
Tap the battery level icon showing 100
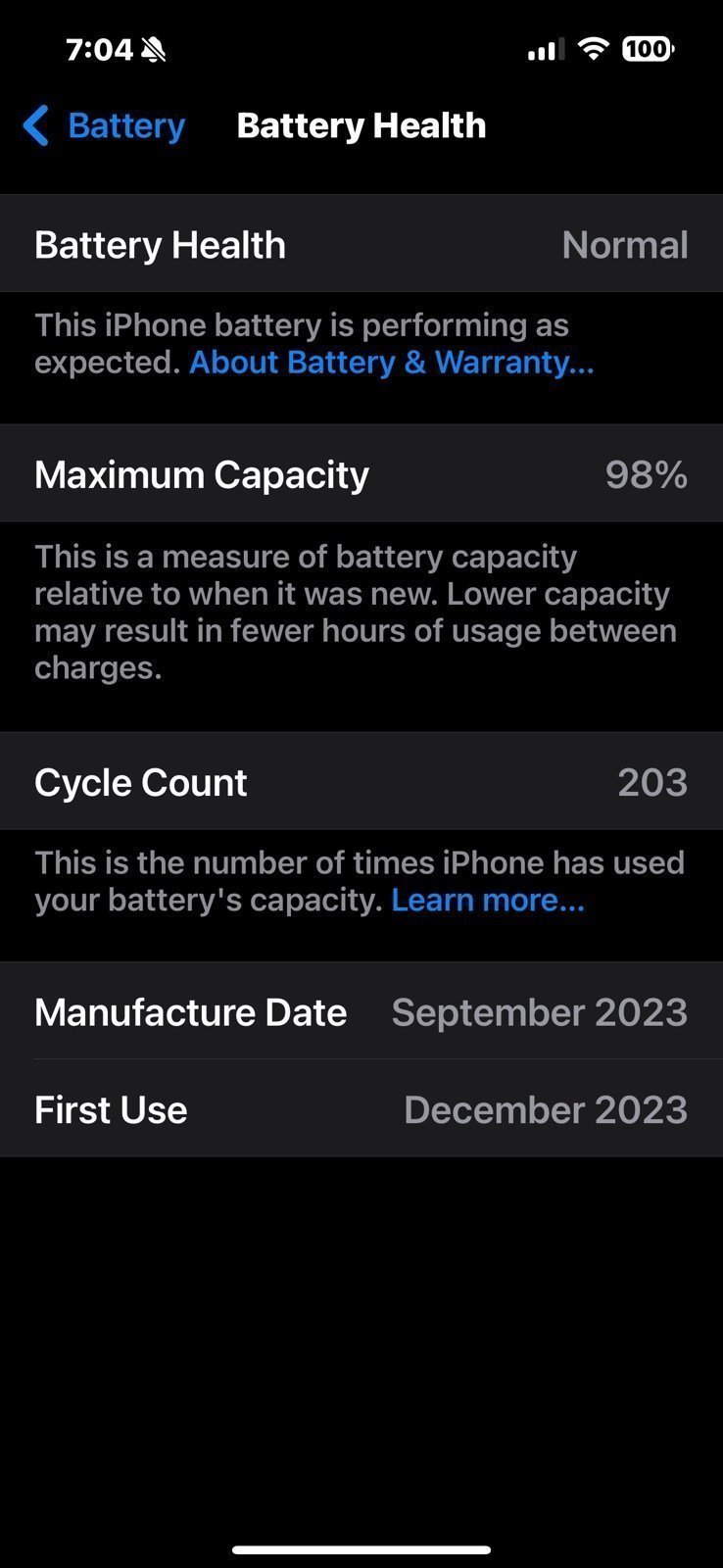point(649,47)
